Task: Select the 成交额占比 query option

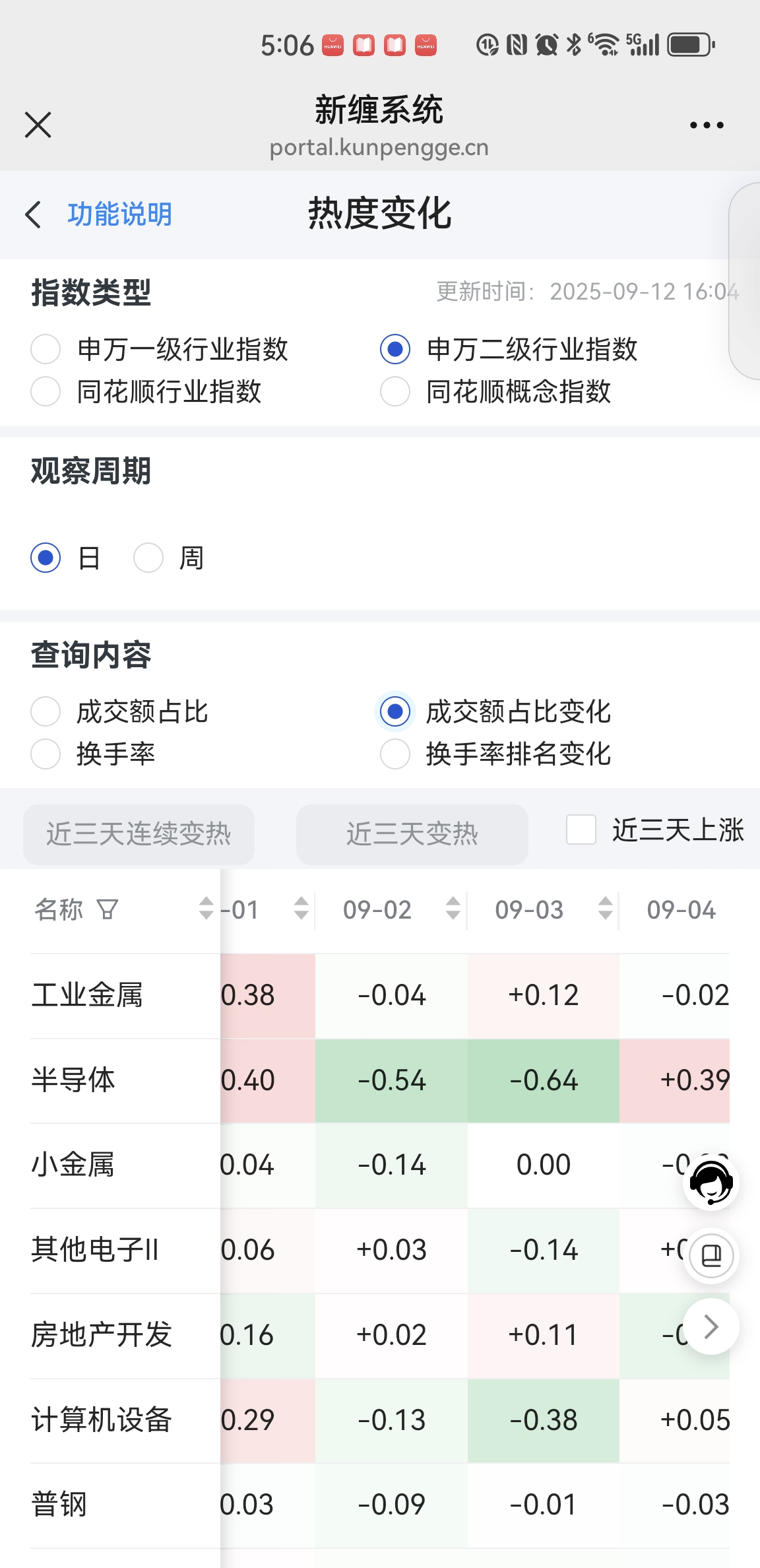Action: 45,712
